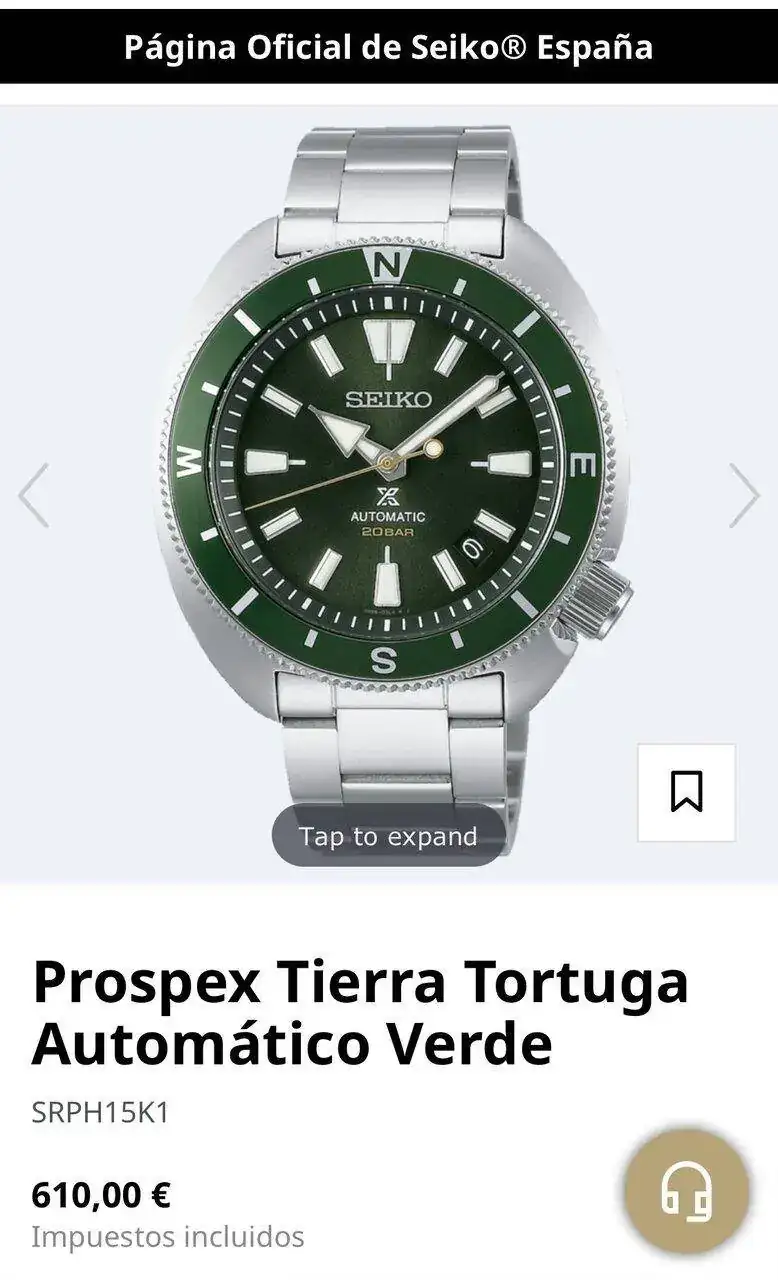Open customer support headset chat
Image resolution: width=778 pixels, height=1280 pixels.
(x=686, y=1191)
